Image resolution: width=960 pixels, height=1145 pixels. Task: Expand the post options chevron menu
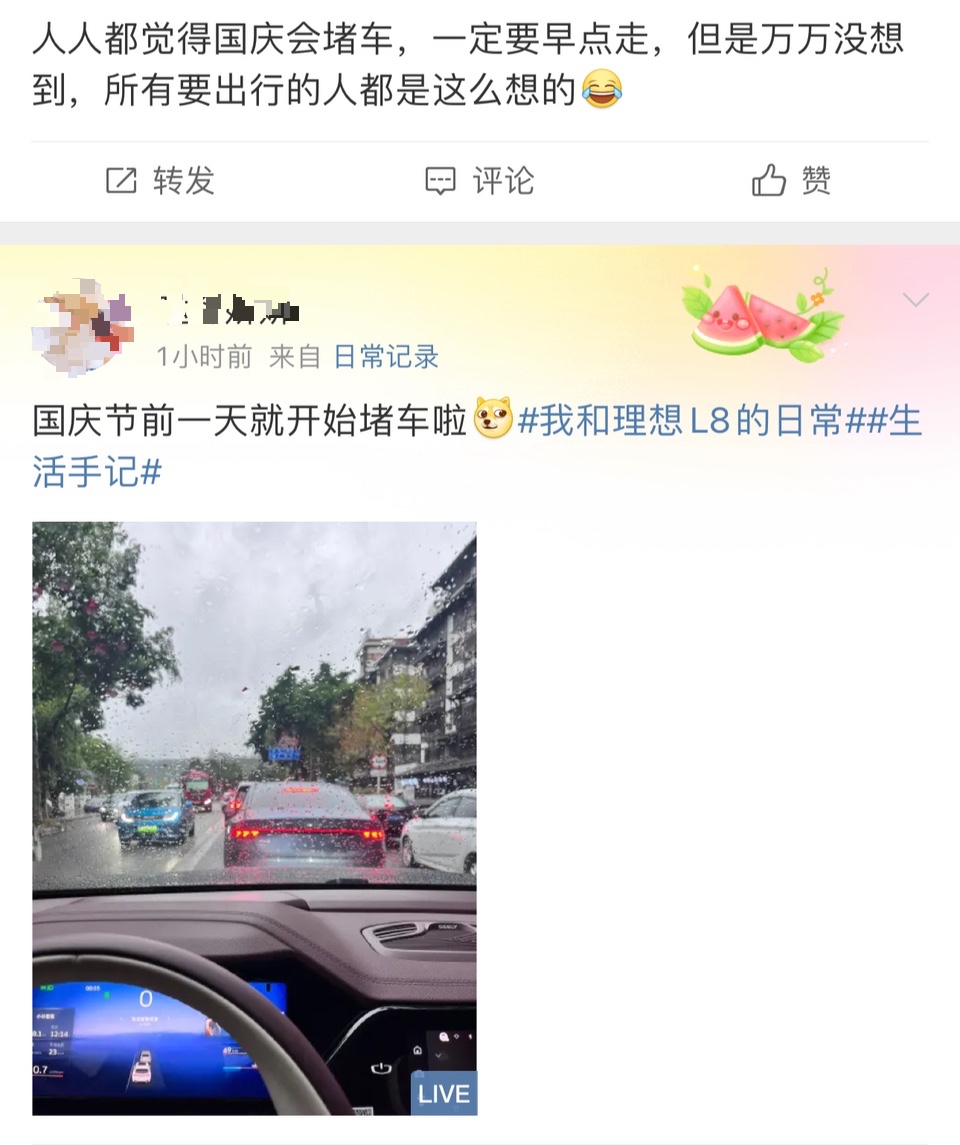pyautogui.click(x=915, y=300)
